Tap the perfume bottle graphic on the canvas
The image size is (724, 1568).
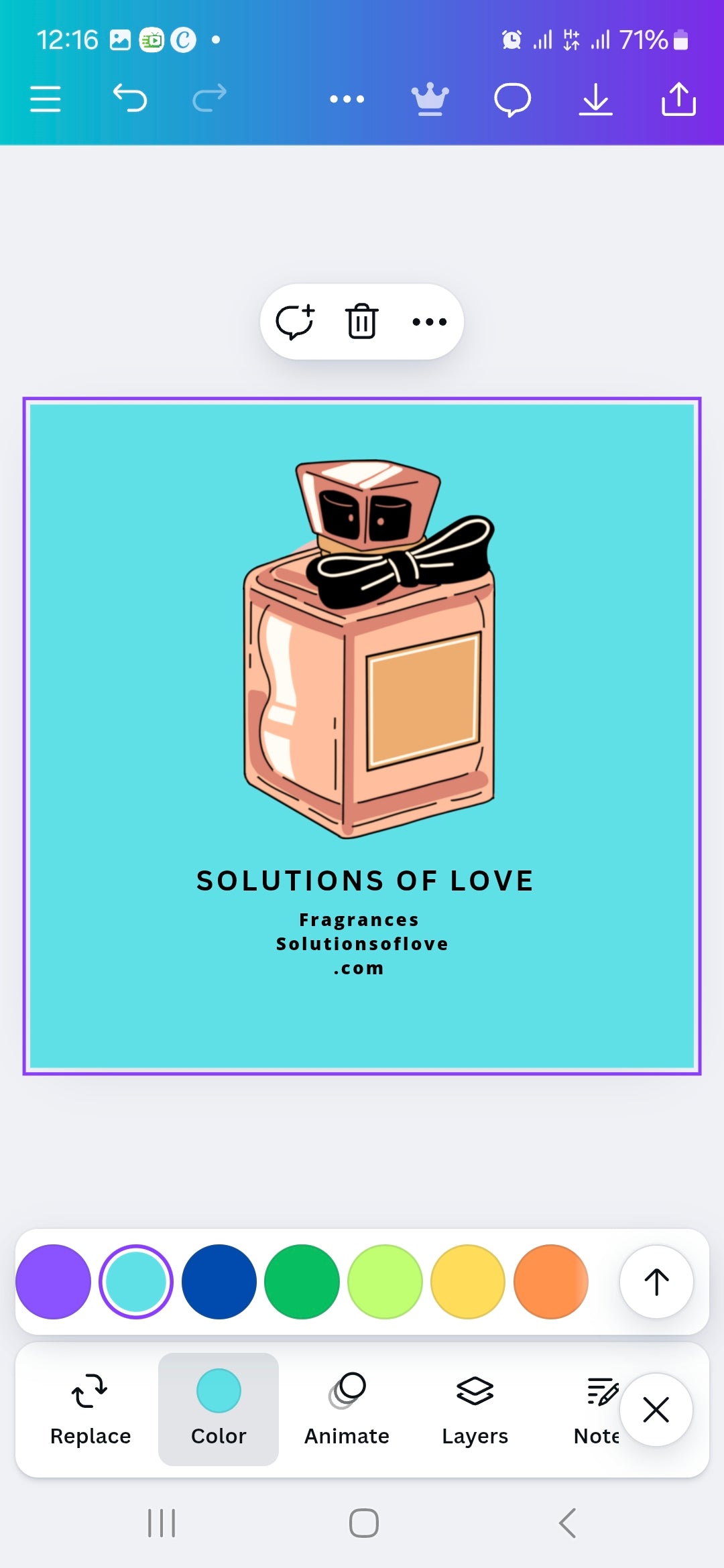(365, 670)
